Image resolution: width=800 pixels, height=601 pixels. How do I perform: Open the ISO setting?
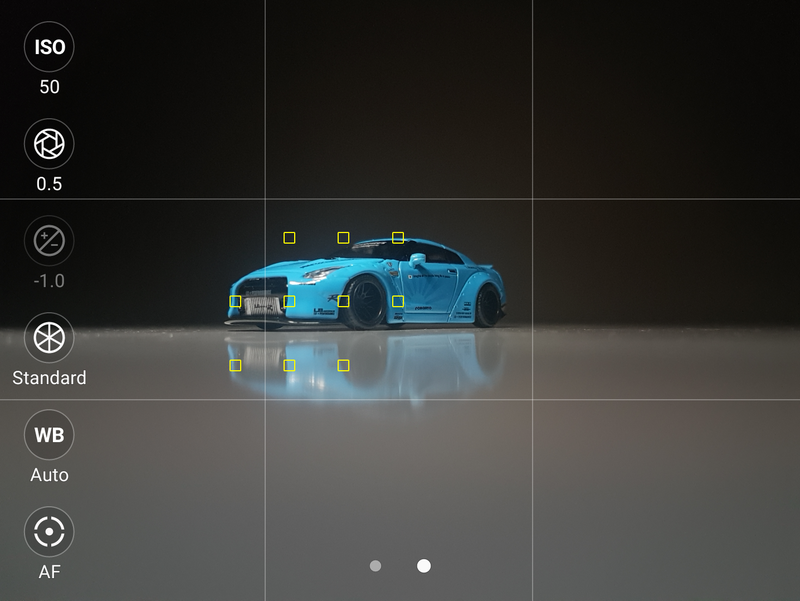(49, 47)
